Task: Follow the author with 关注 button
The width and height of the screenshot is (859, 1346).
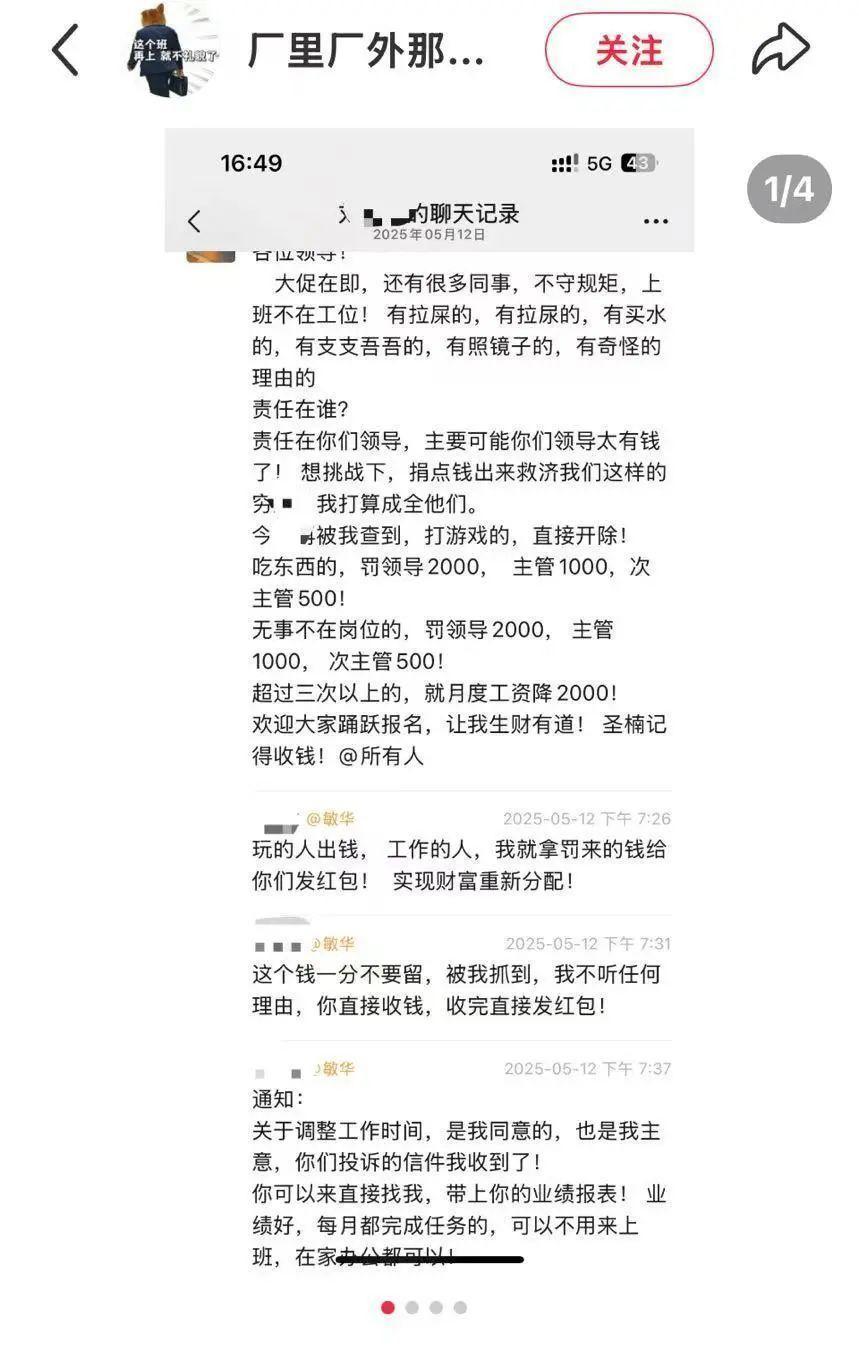Action: coord(629,50)
